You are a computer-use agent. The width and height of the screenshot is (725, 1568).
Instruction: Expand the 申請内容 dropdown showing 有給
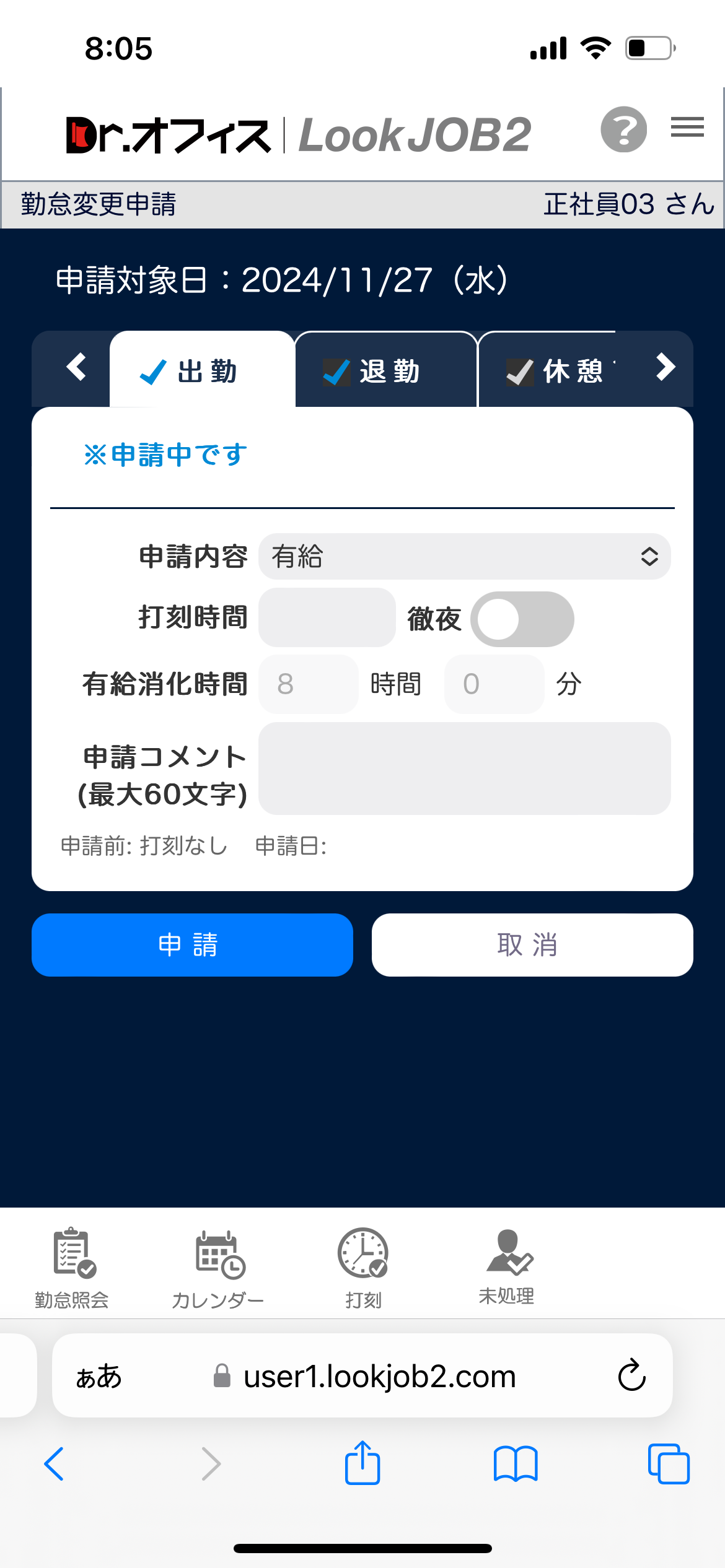tap(464, 556)
